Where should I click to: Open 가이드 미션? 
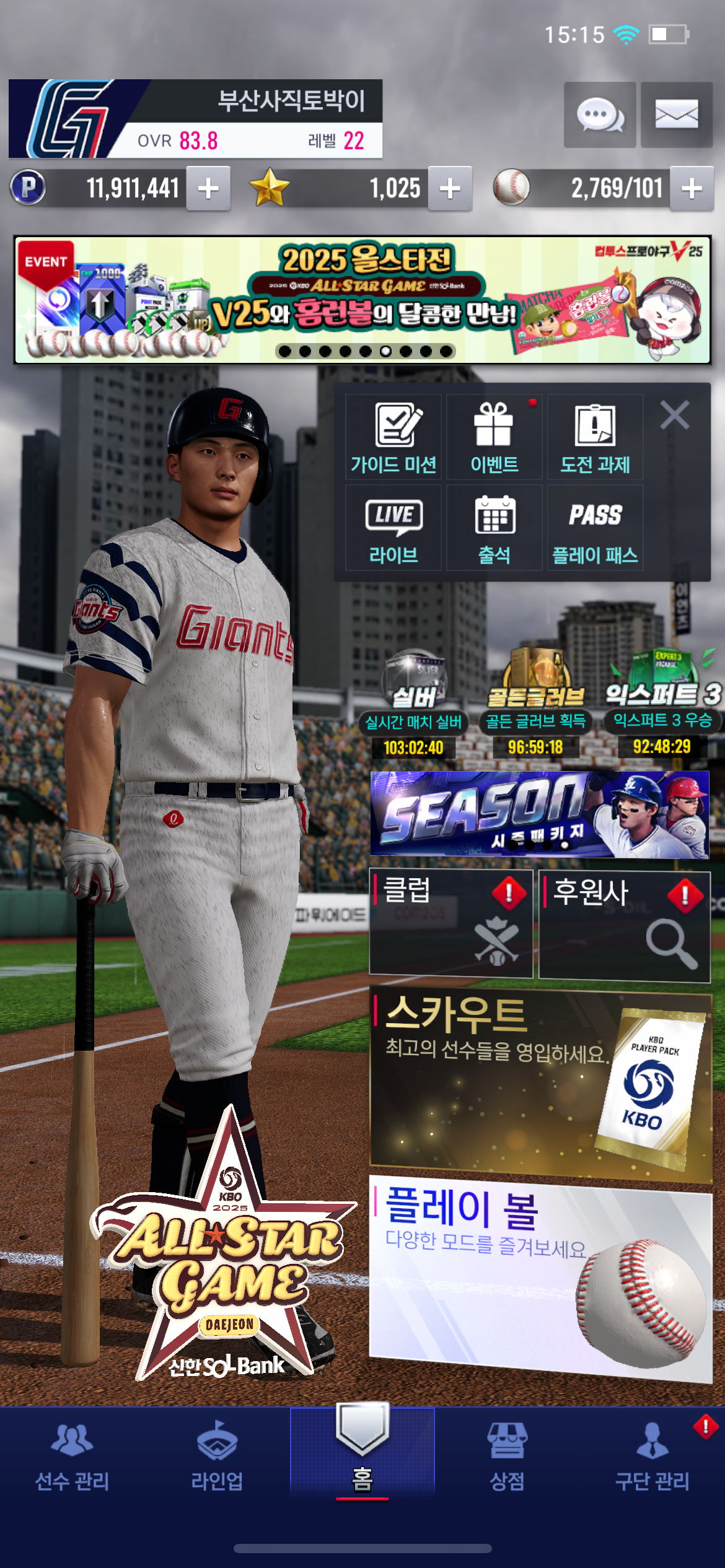[393, 438]
